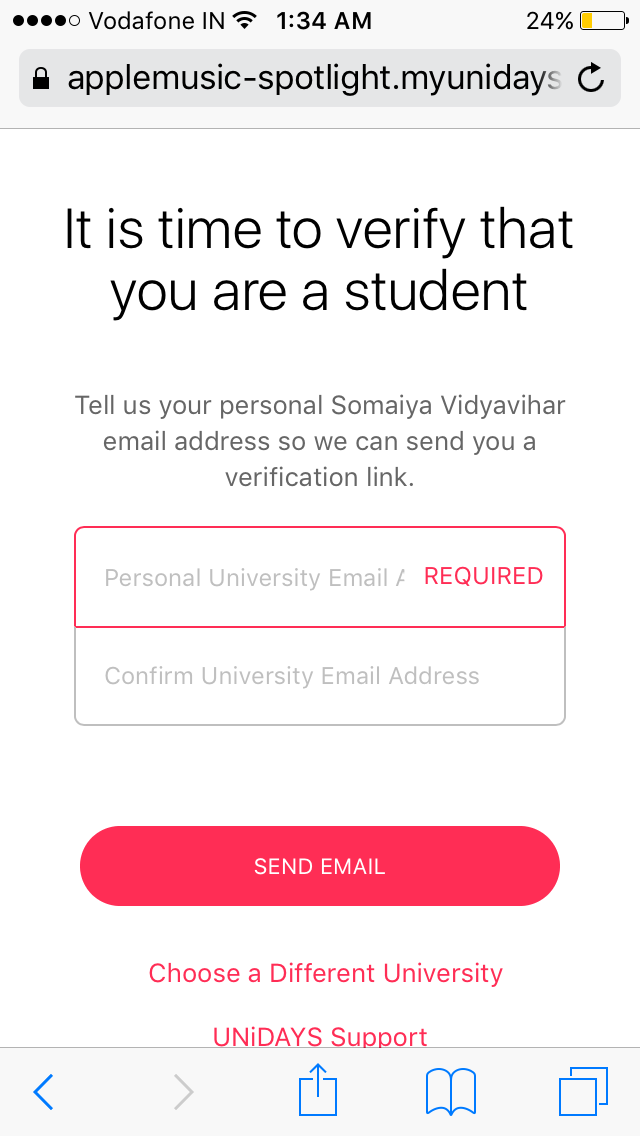Tap the Send Email button
This screenshot has height=1136, width=640.
click(320, 866)
